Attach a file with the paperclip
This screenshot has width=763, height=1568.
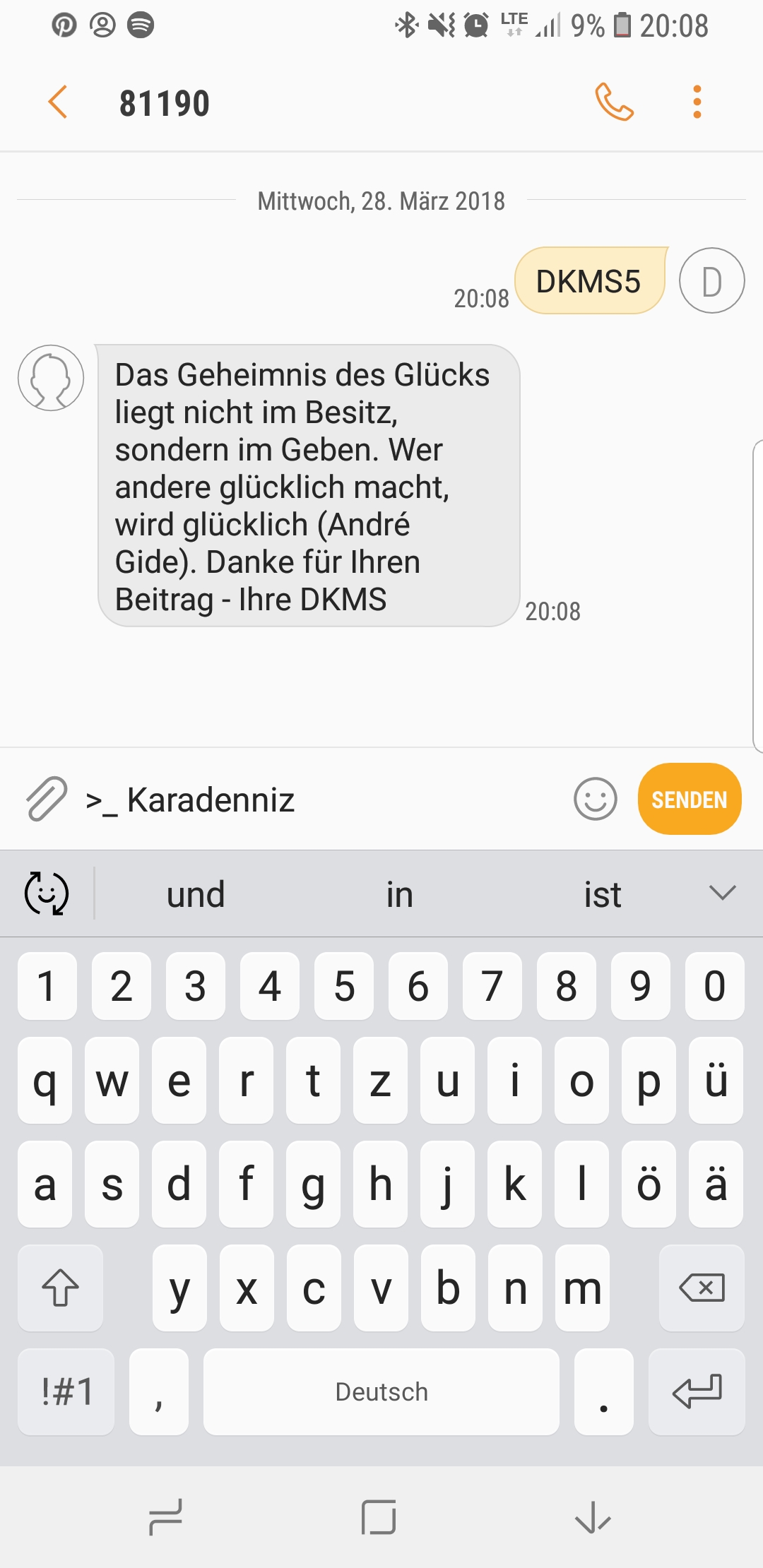tap(47, 799)
